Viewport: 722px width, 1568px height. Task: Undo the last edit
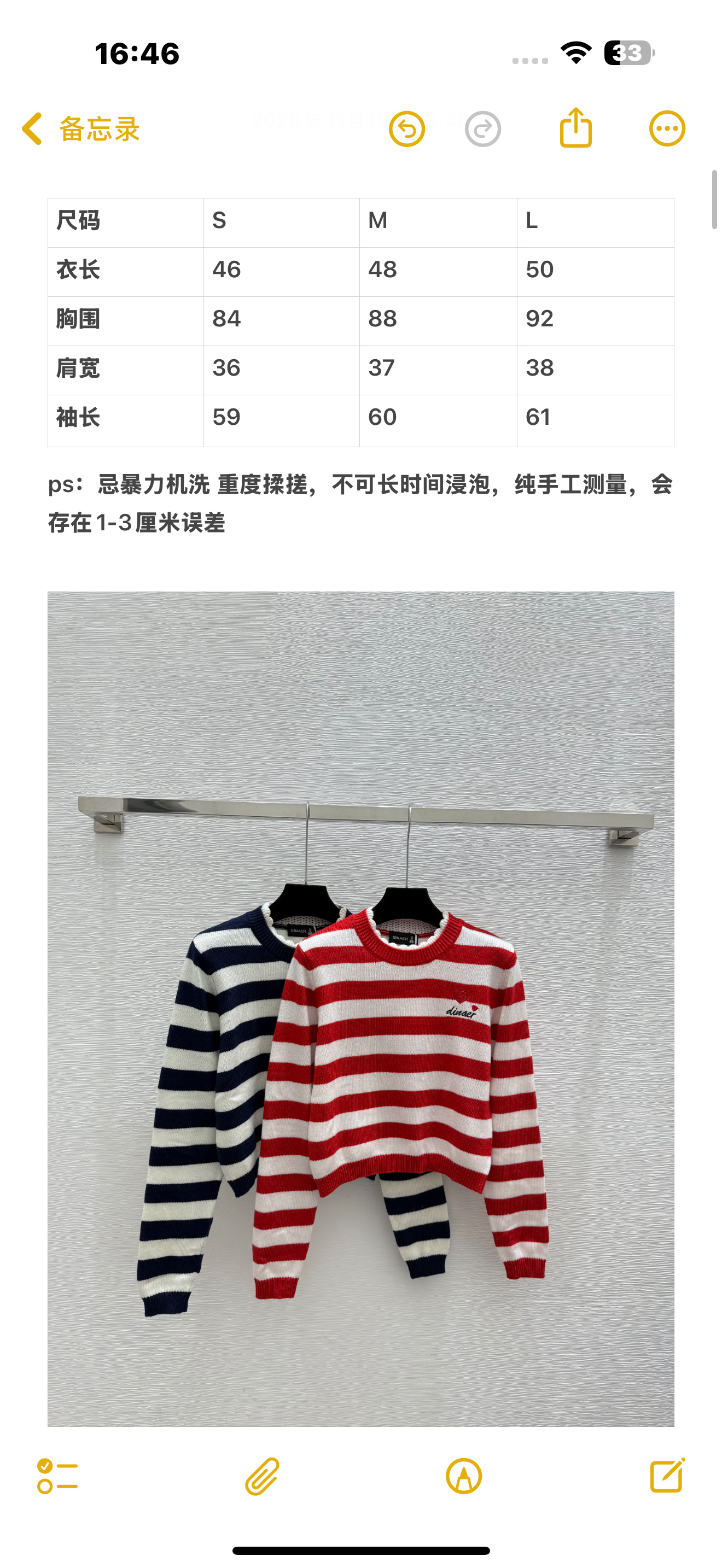(406, 129)
